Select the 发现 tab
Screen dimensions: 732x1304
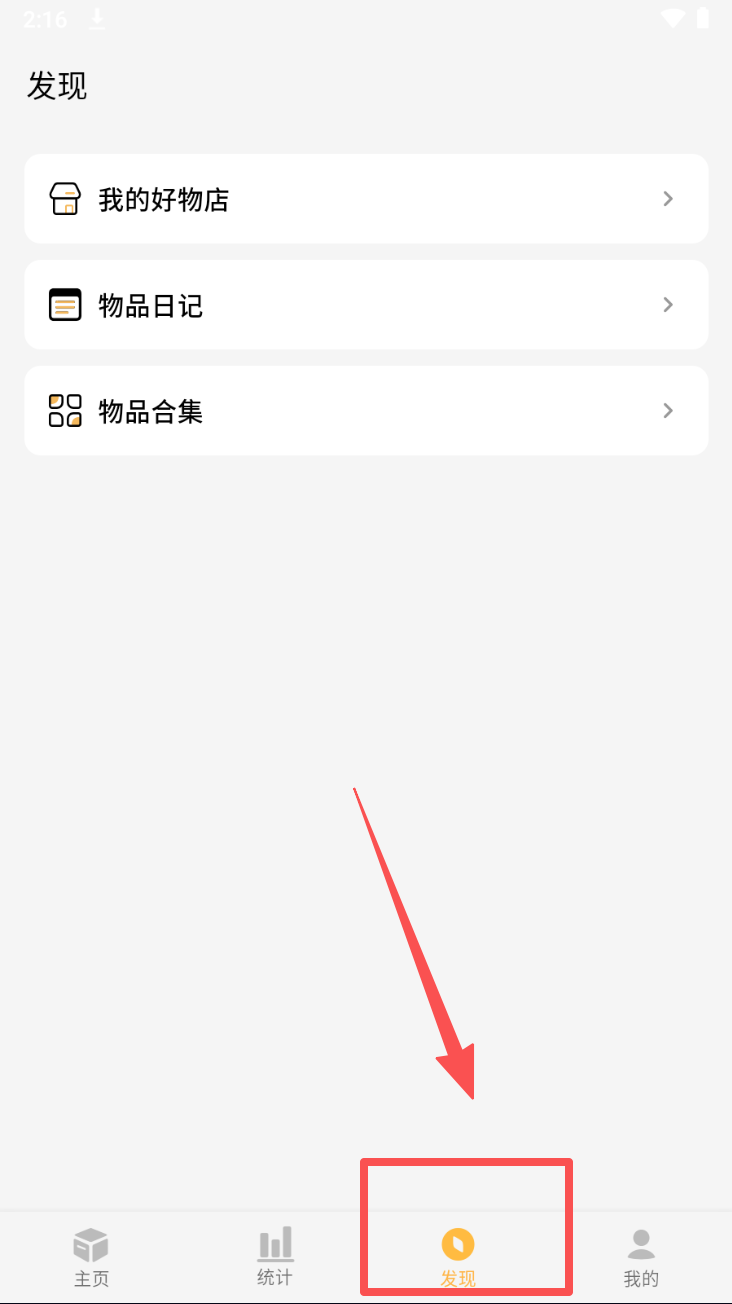click(458, 1257)
